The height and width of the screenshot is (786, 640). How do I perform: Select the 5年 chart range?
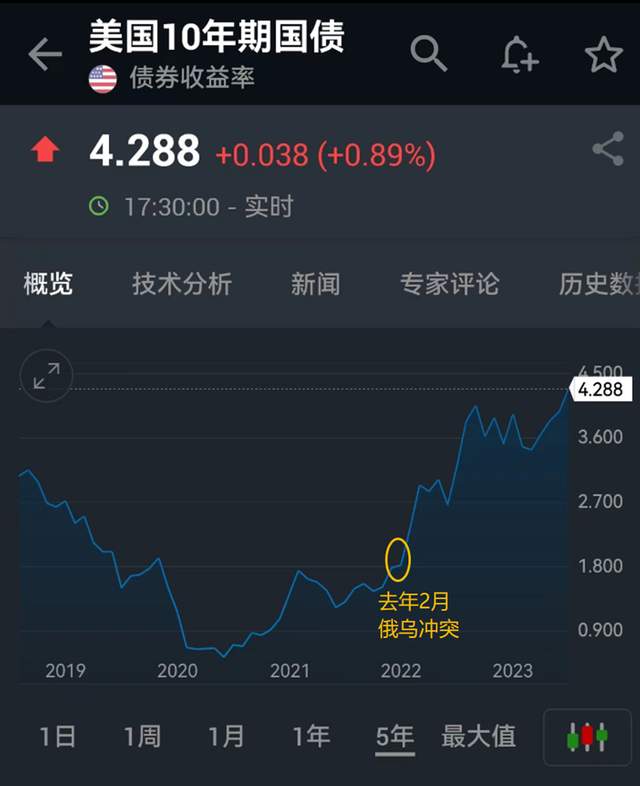click(395, 737)
